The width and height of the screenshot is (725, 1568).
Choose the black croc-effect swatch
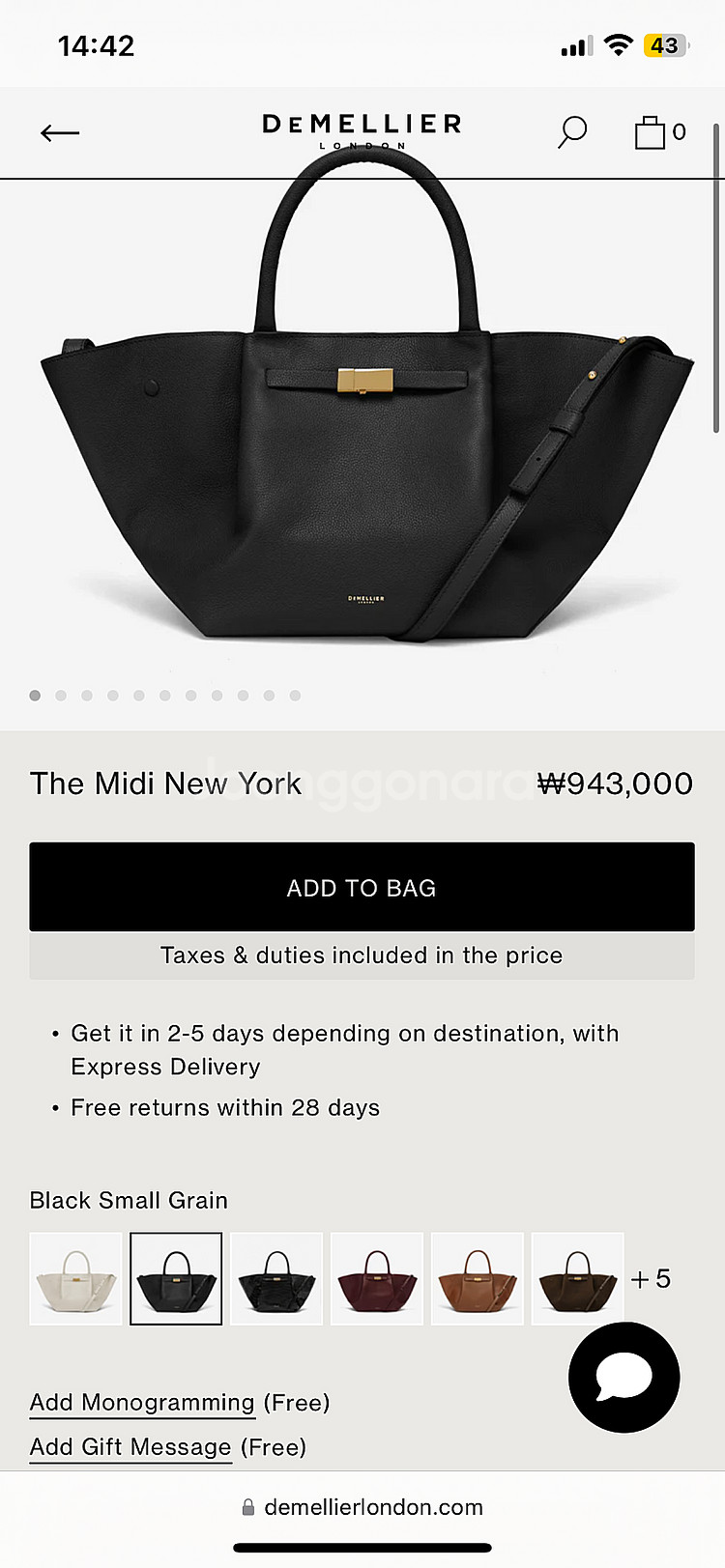pos(276,1278)
